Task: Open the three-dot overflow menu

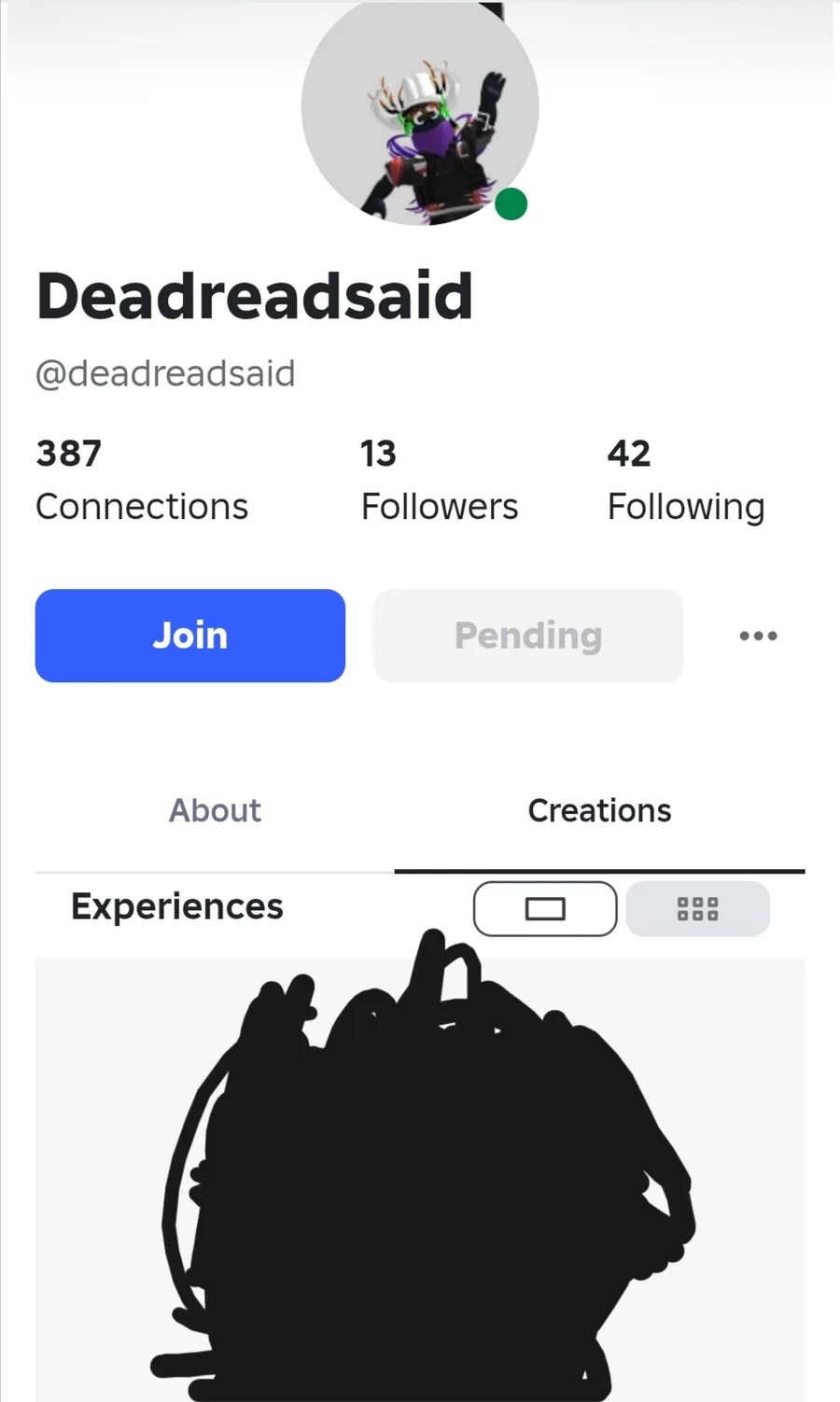Action: pos(758,636)
